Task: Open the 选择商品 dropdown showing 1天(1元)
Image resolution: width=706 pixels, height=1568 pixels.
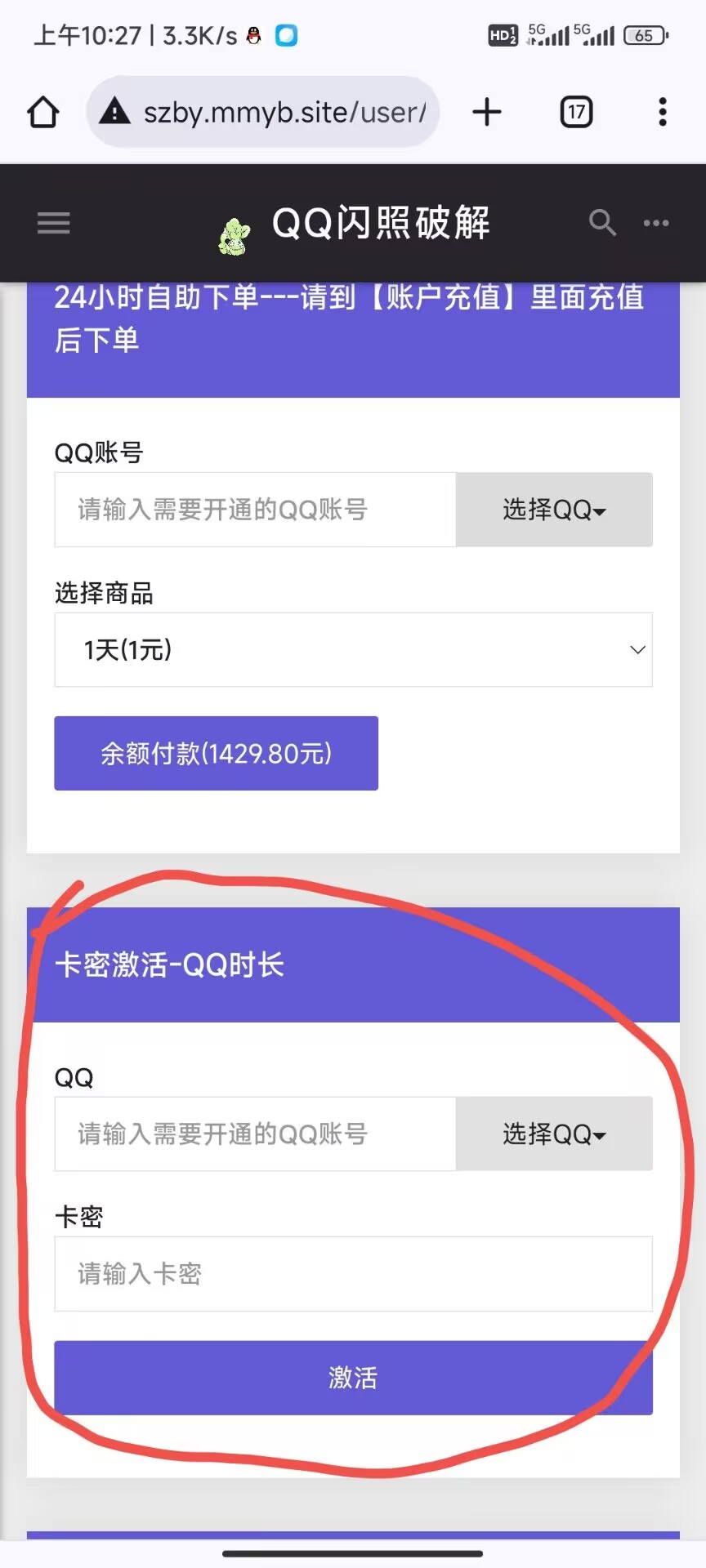Action: tap(353, 650)
